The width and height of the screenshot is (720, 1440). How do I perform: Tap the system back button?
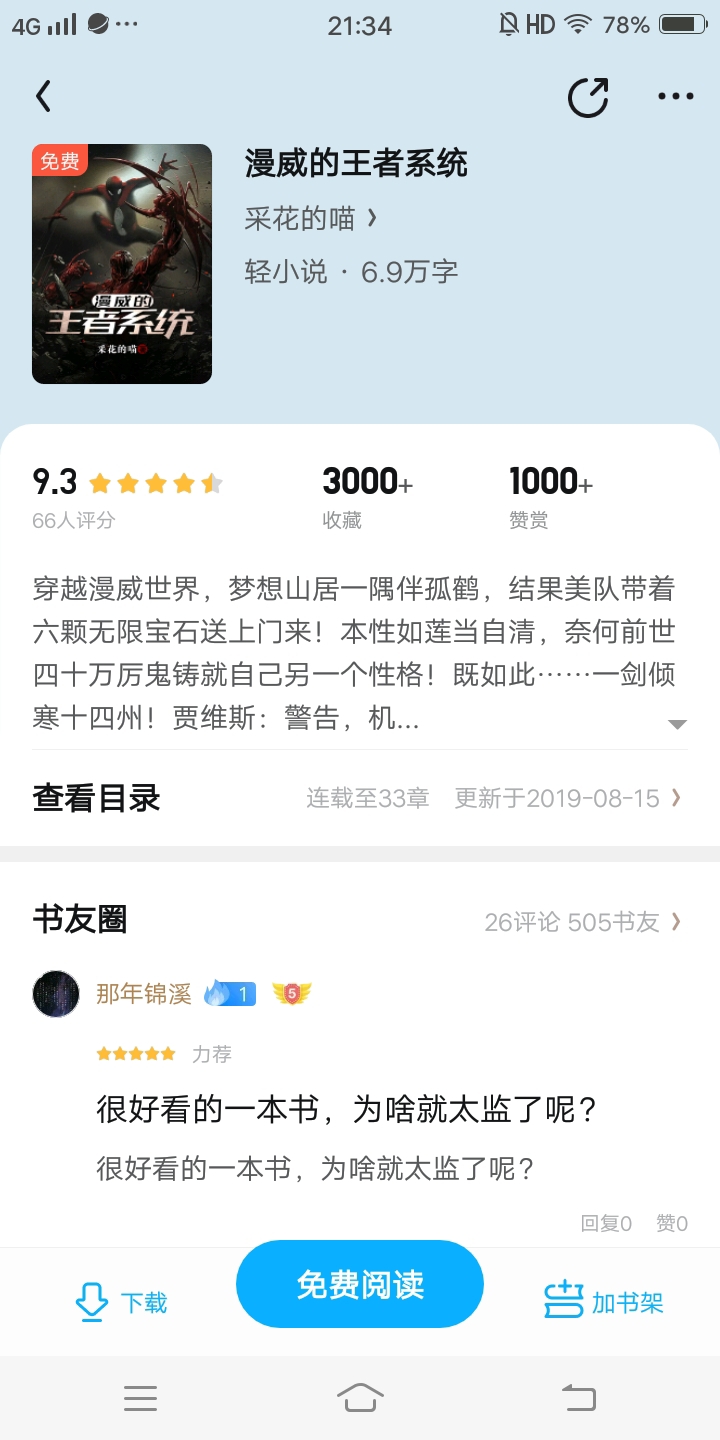point(578,1397)
